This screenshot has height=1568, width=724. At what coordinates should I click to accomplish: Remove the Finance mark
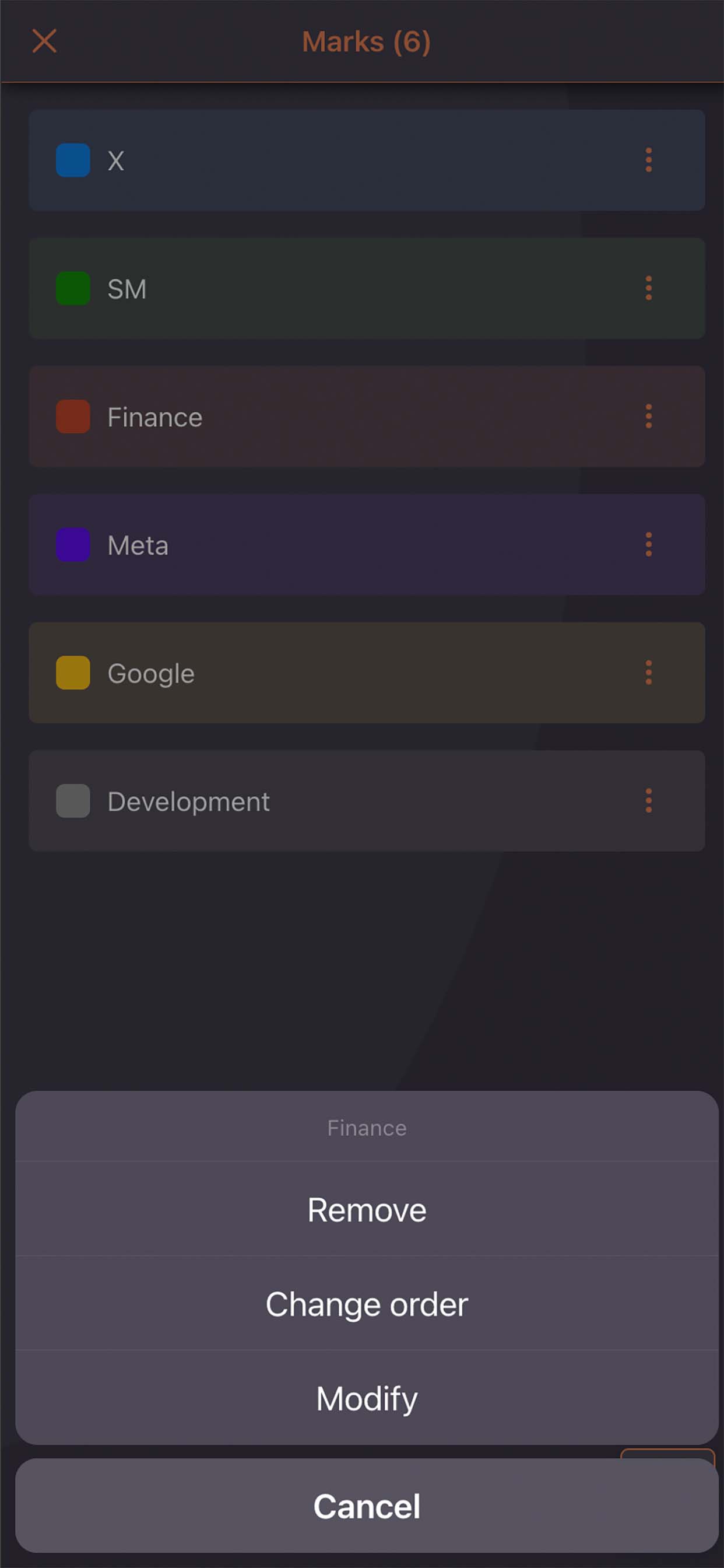pos(366,1210)
